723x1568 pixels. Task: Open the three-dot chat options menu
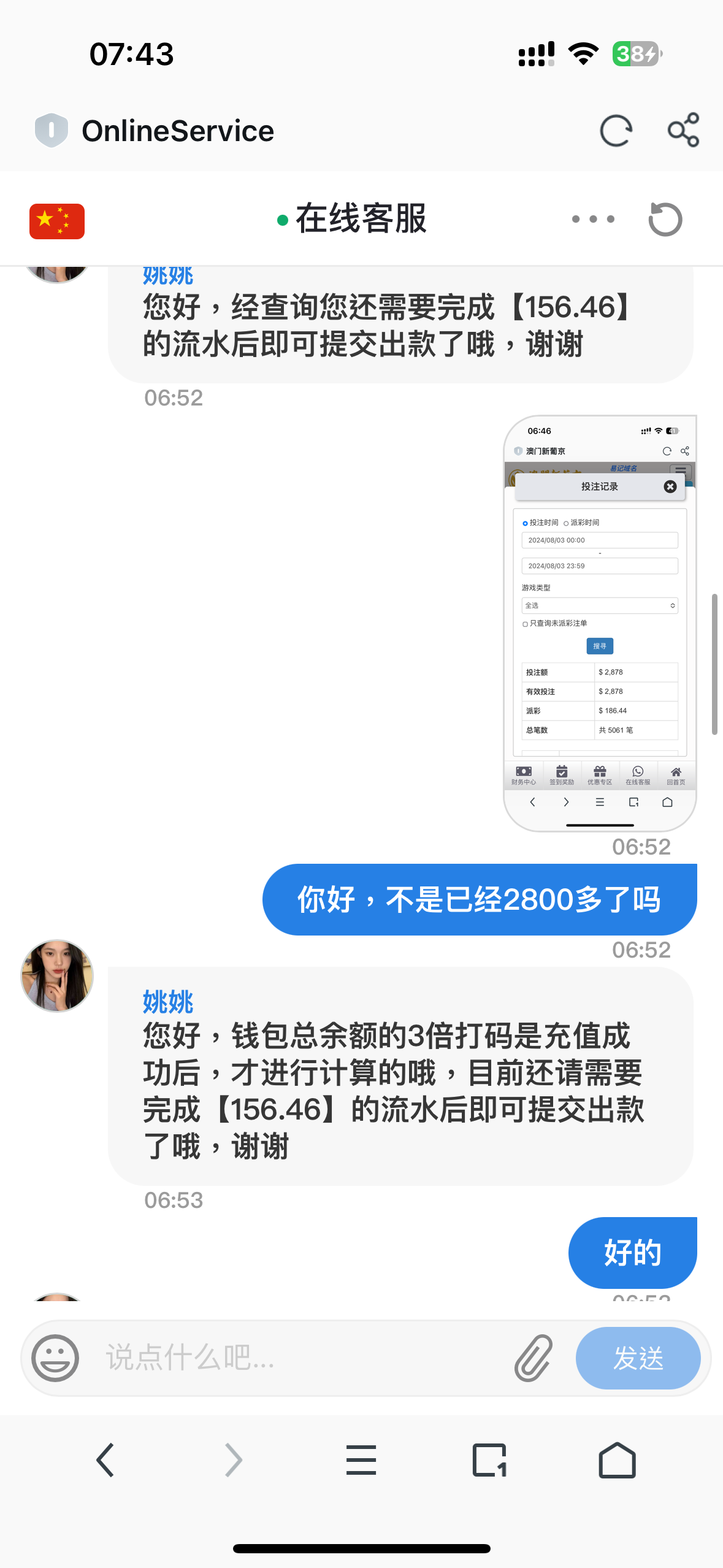click(x=592, y=219)
